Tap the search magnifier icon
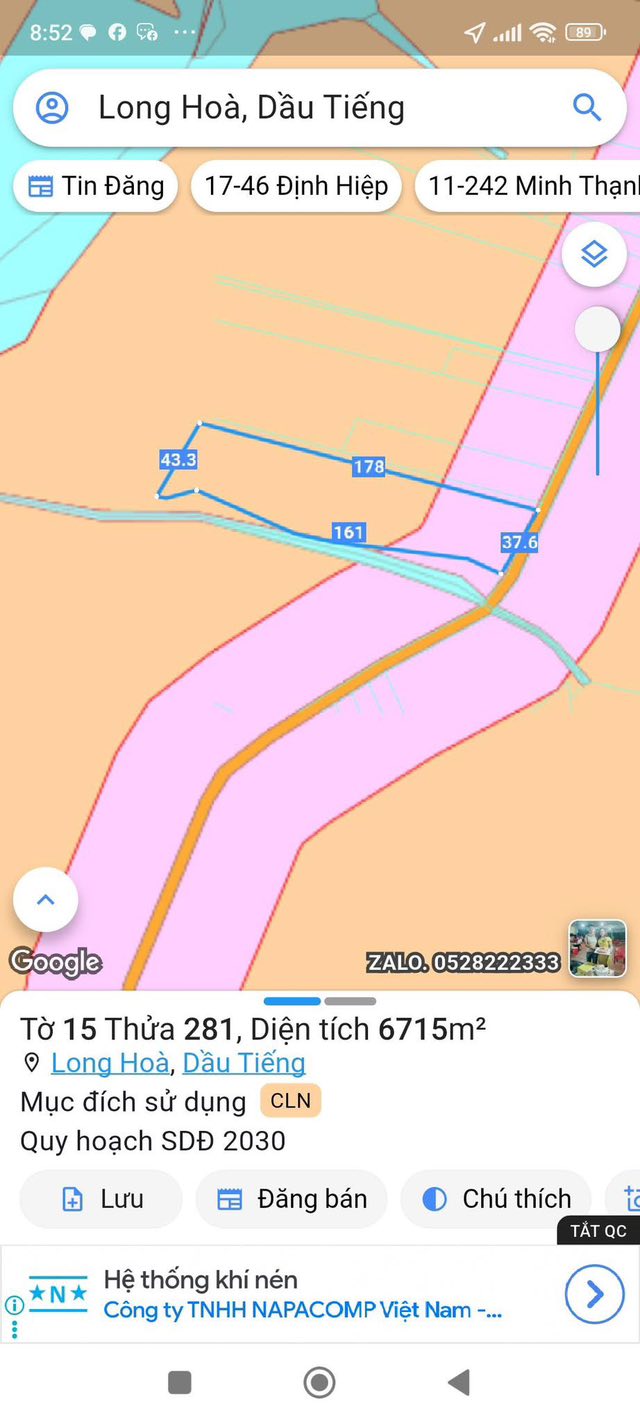Image resolution: width=640 pixels, height=1421 pixels. 587,107
